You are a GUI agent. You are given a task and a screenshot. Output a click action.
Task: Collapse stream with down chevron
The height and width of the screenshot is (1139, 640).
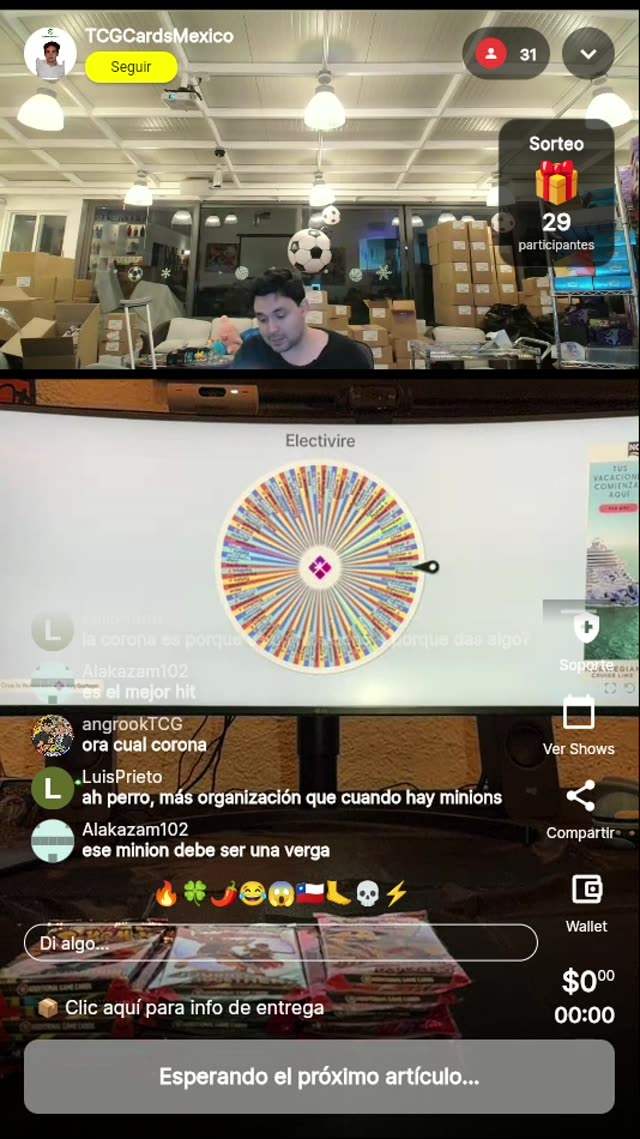coord(588,54)
